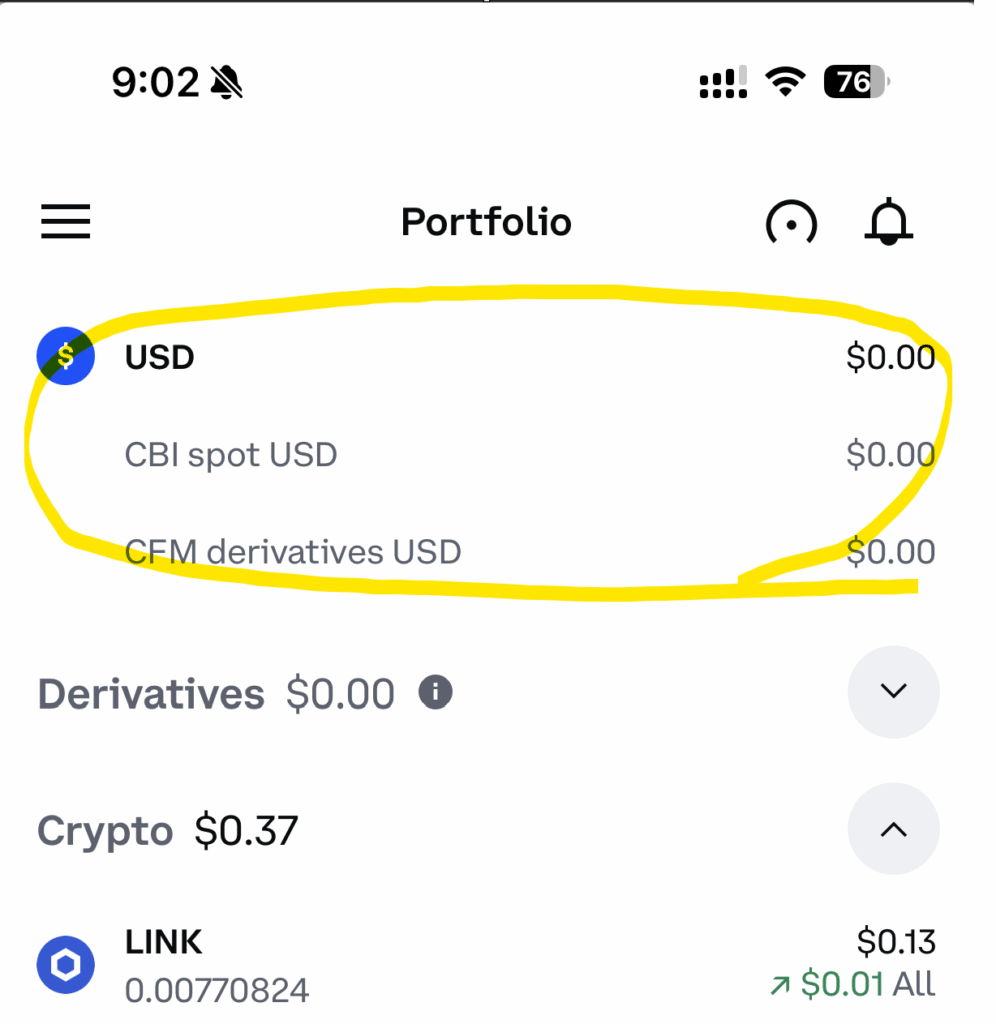This screenshot has height=1024, width=996.
Task: Show Derivatives info tooltip
Action: 435,691
